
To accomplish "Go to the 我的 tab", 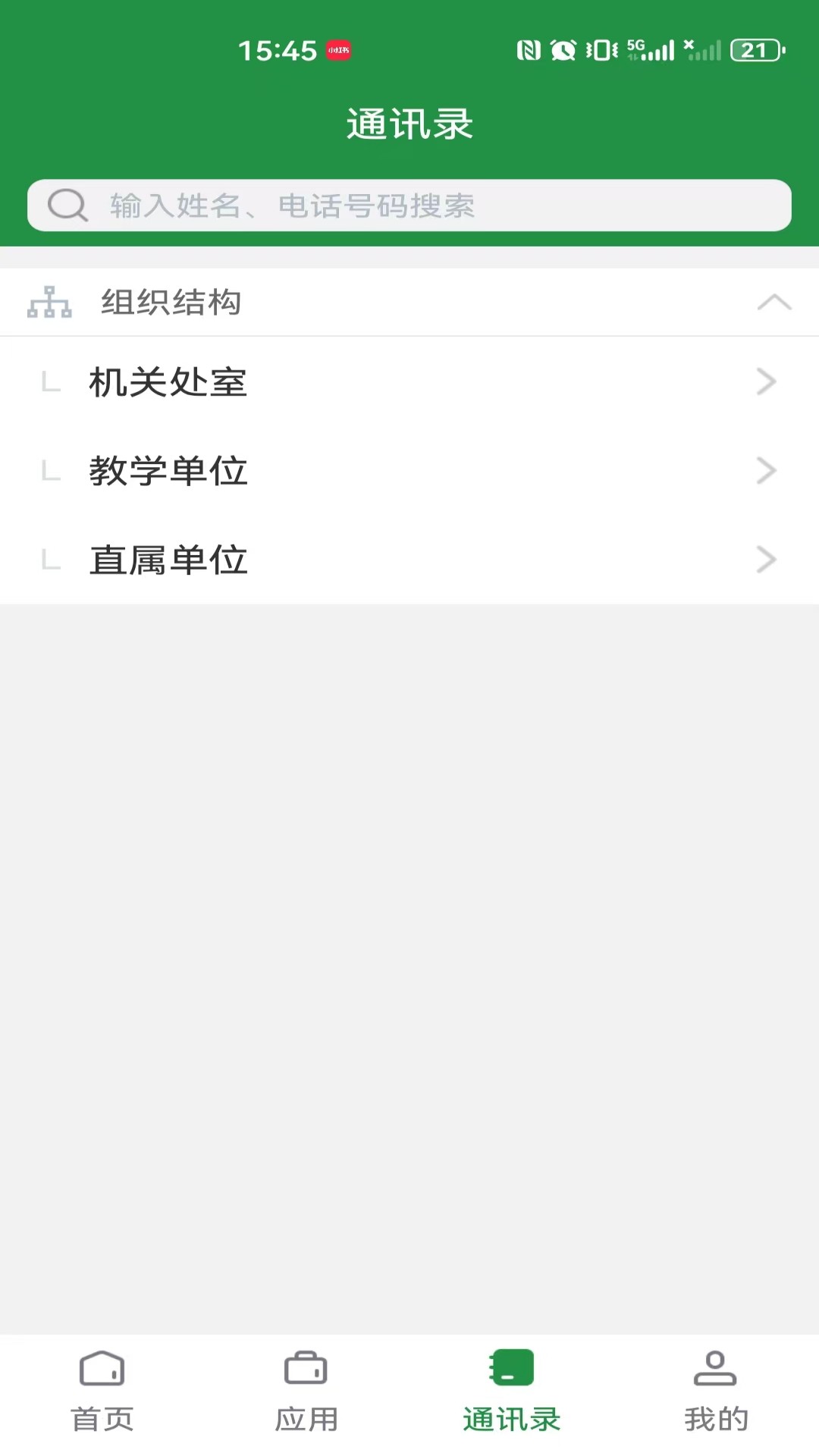I will pos(716,1392).
